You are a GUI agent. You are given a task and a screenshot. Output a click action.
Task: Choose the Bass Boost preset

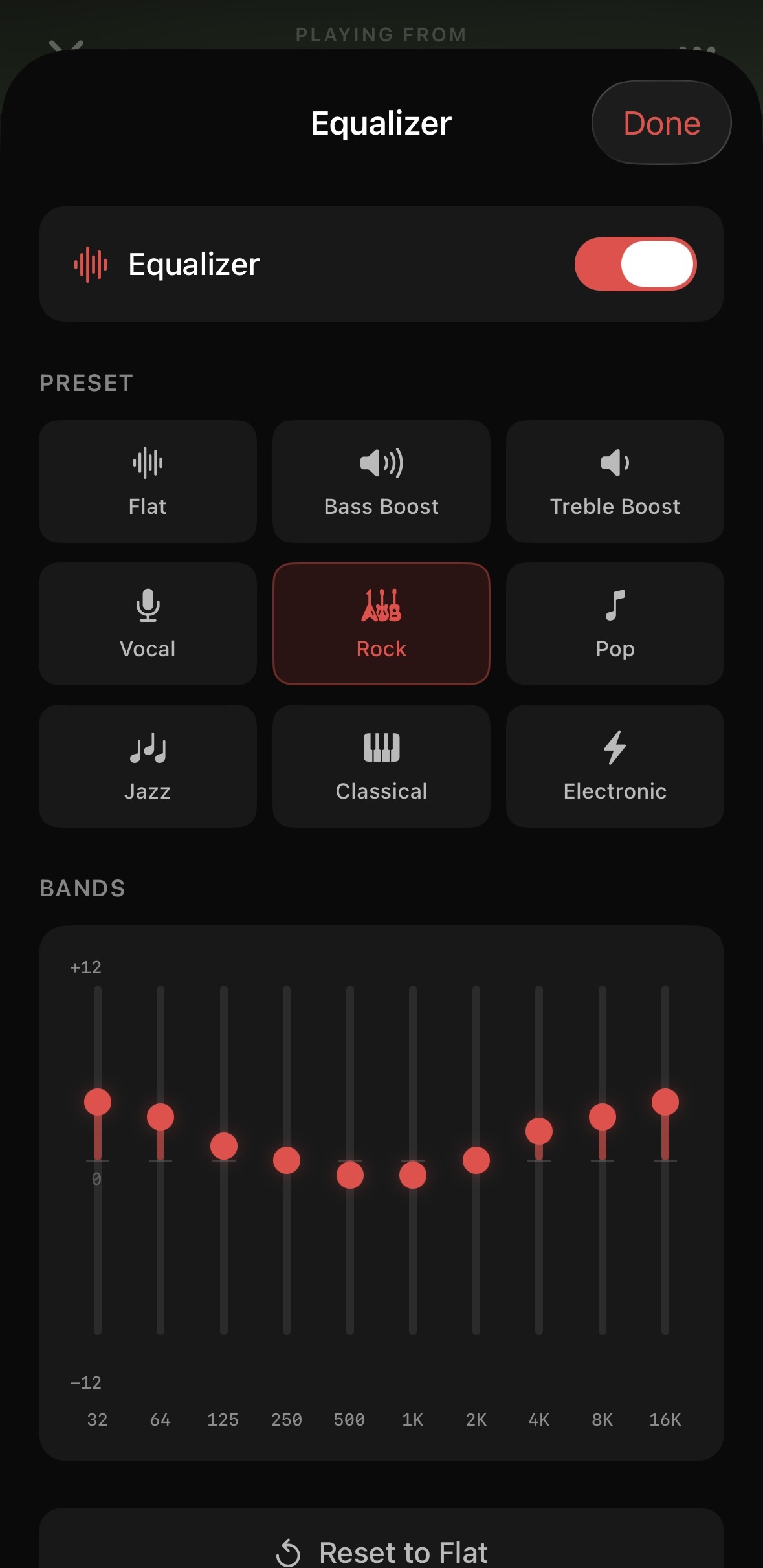(381, 481)
